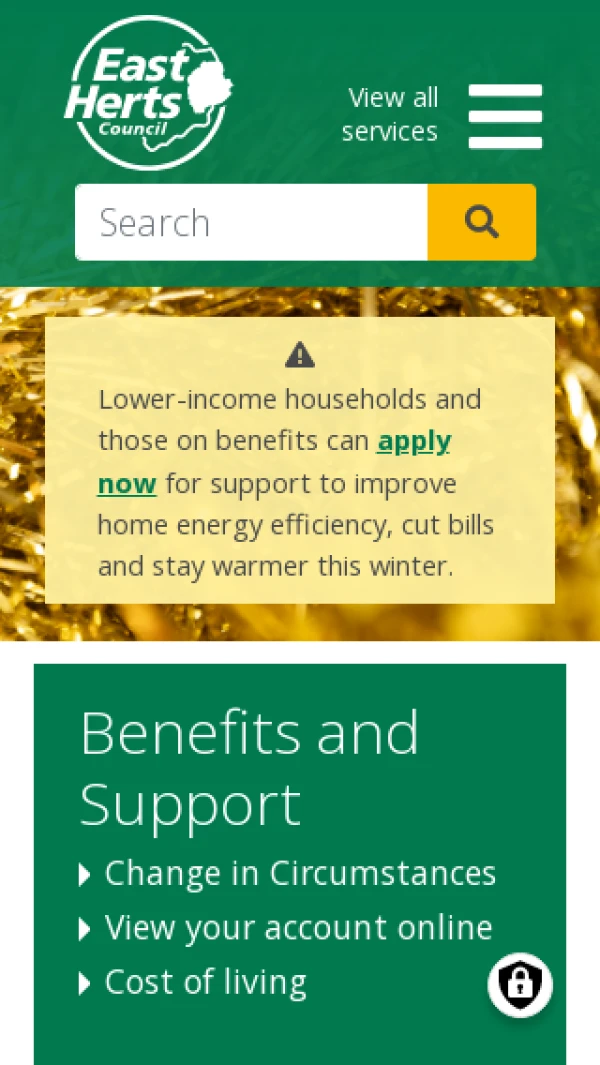Open the privacy lock settings badge
Image resolution: width=600 pixels, height=1065 pixels.
(520, 985)
